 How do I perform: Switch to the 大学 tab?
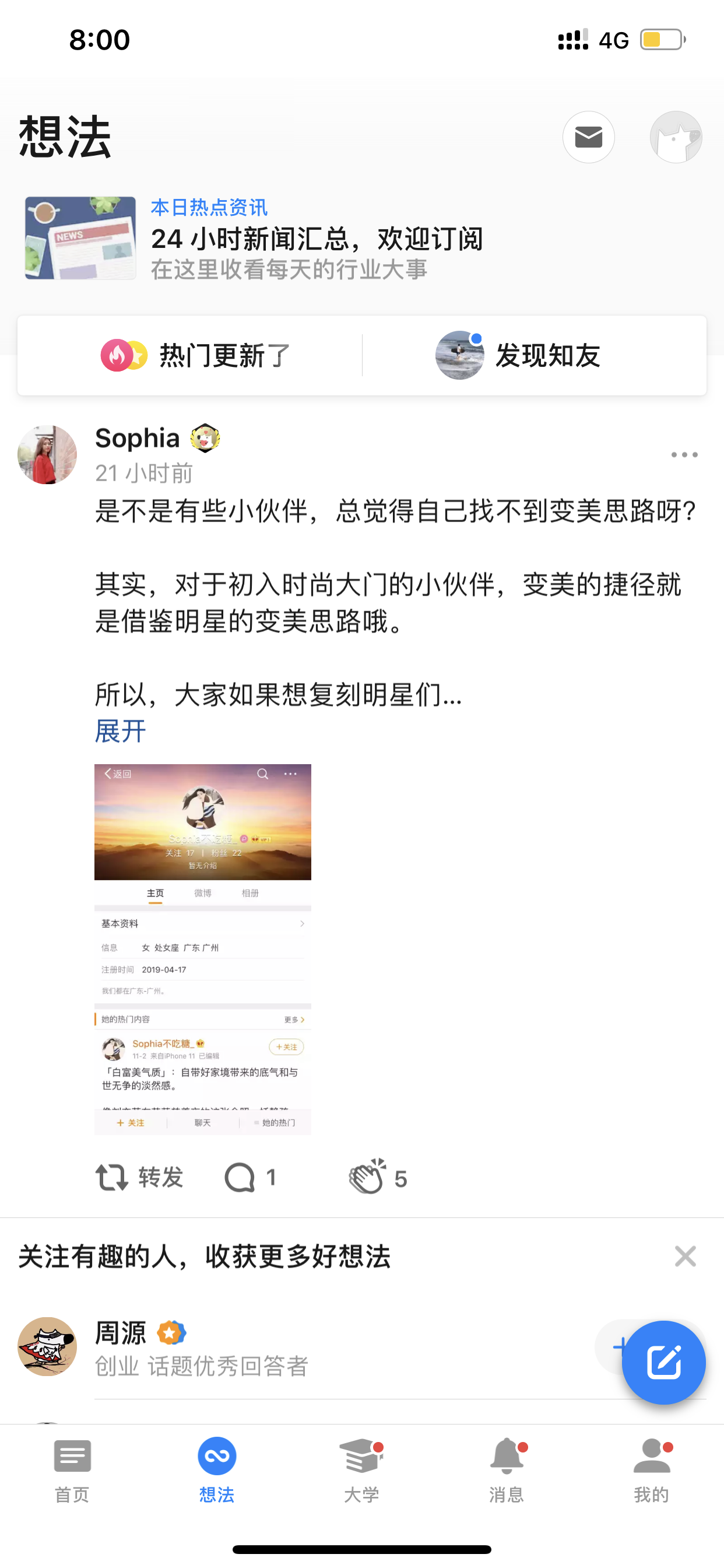(362, 1471)
